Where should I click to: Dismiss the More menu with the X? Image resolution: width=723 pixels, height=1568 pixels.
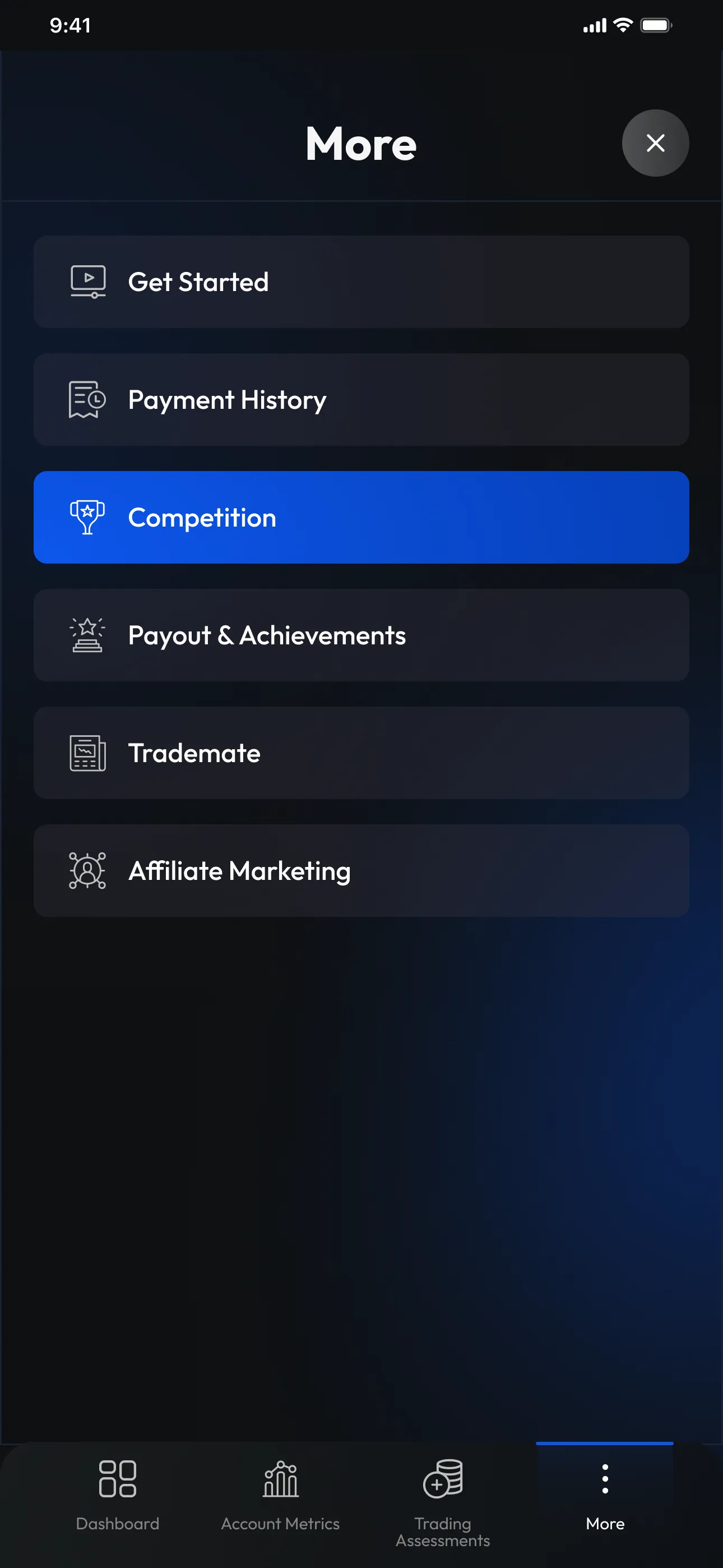point(655,143)
